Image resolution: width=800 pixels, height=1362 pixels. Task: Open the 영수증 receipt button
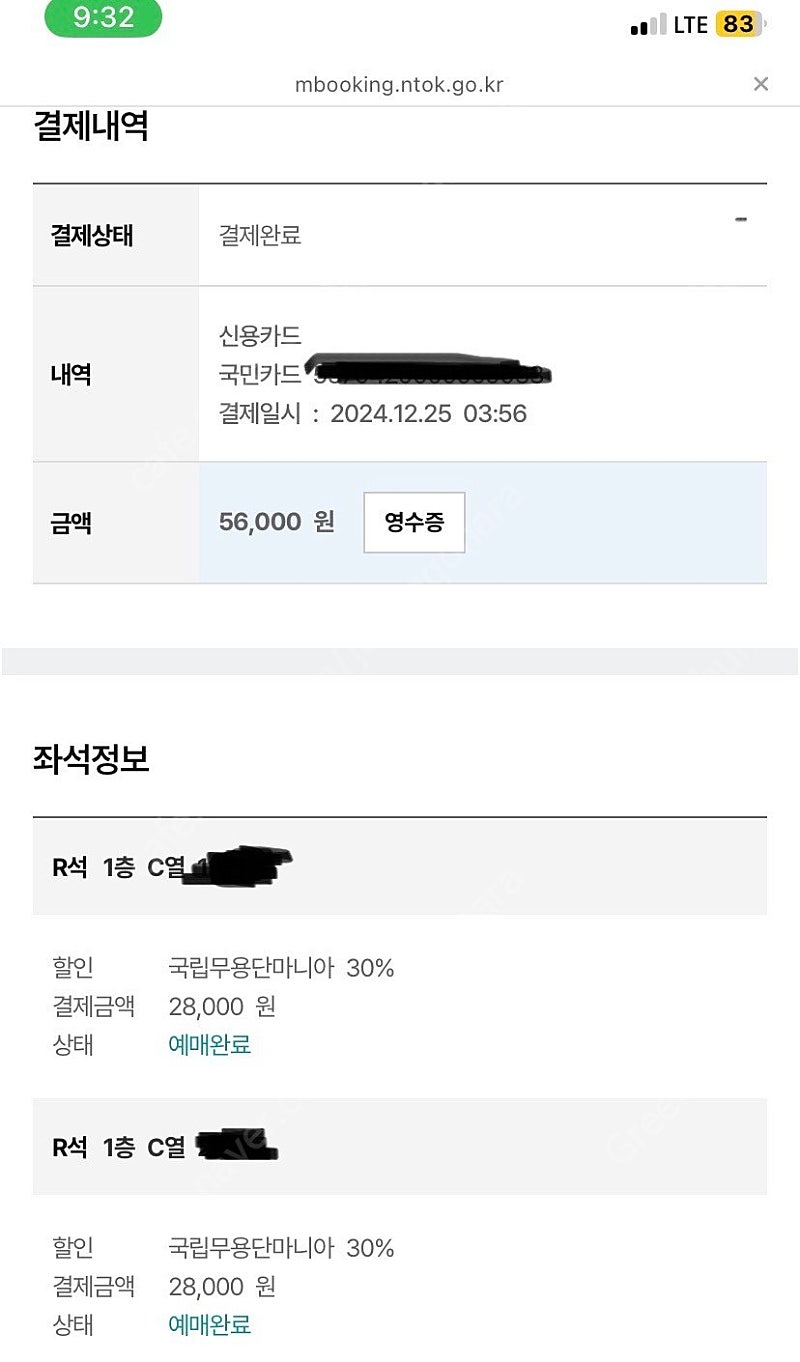[414, 522]
